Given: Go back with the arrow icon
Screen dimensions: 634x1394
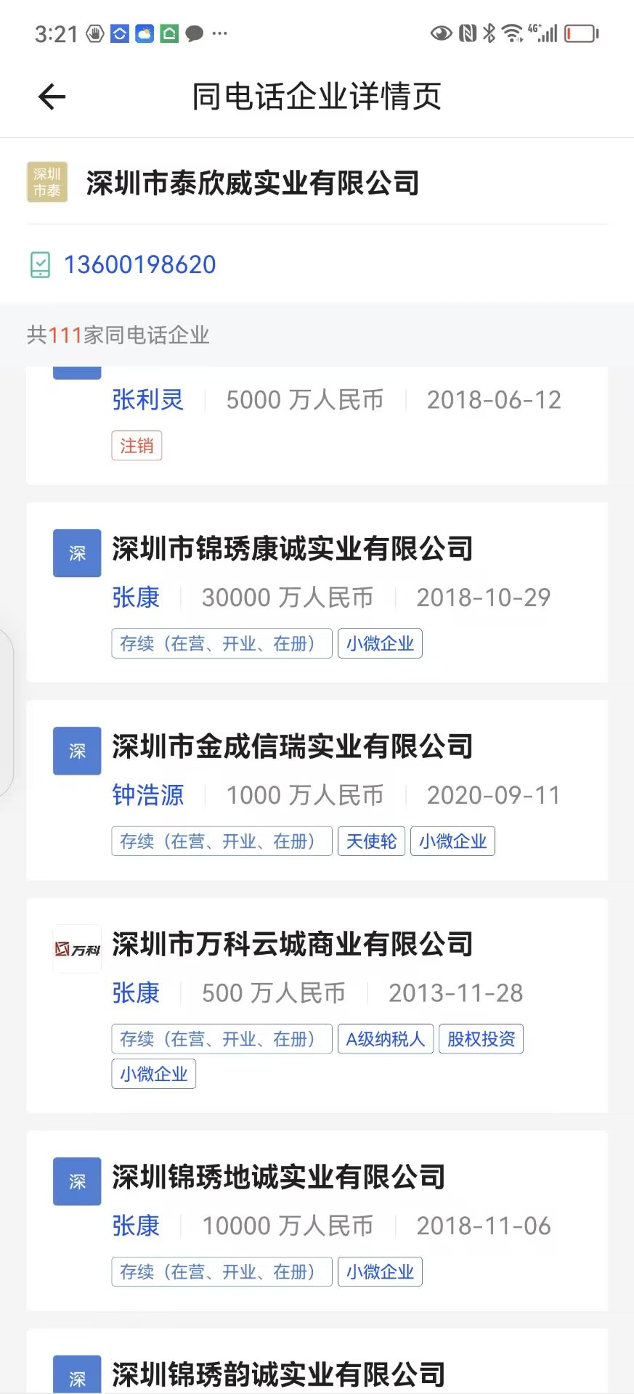Looking at the screenshot, I should coord(51,96).
